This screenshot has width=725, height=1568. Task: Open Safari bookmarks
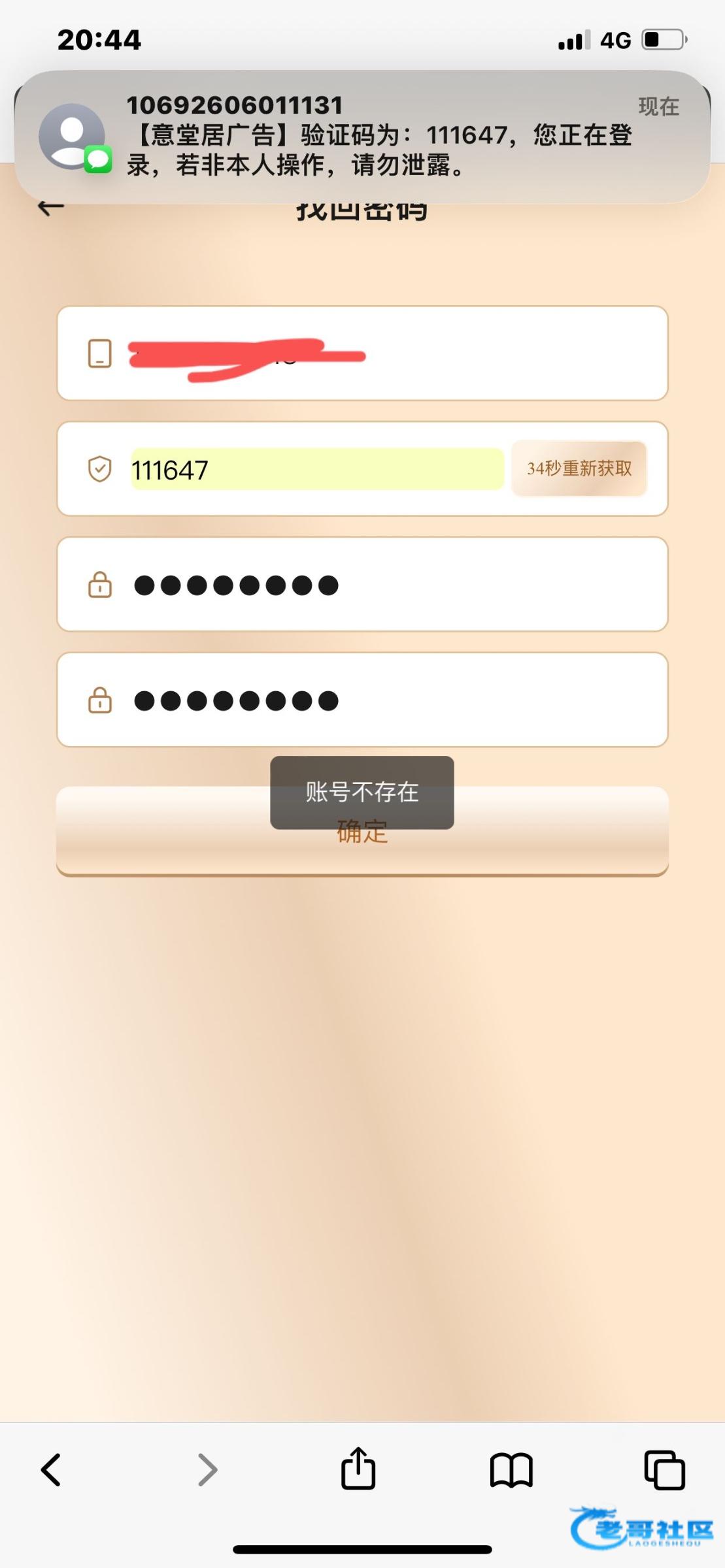[511, 1470]
